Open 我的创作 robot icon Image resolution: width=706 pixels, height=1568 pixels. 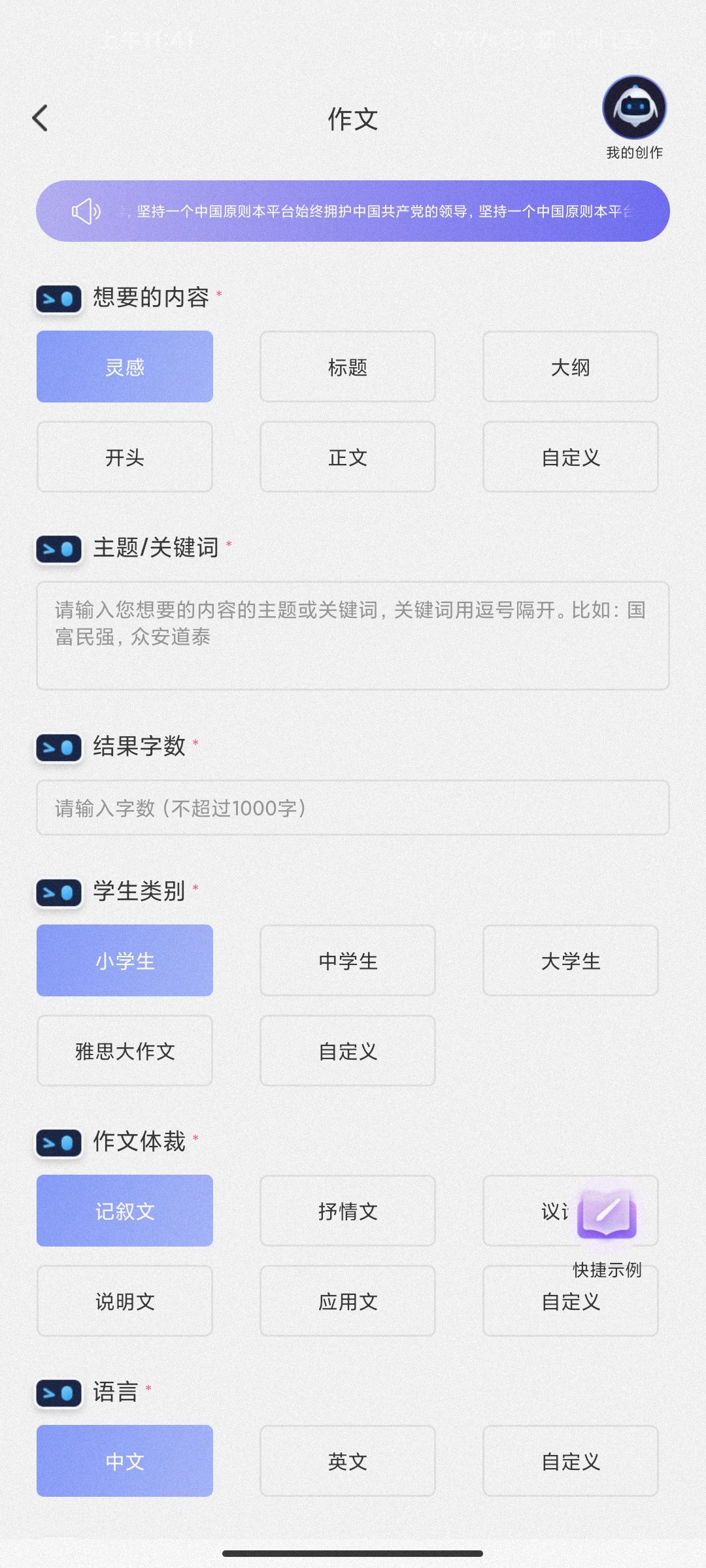click(633, 108)
